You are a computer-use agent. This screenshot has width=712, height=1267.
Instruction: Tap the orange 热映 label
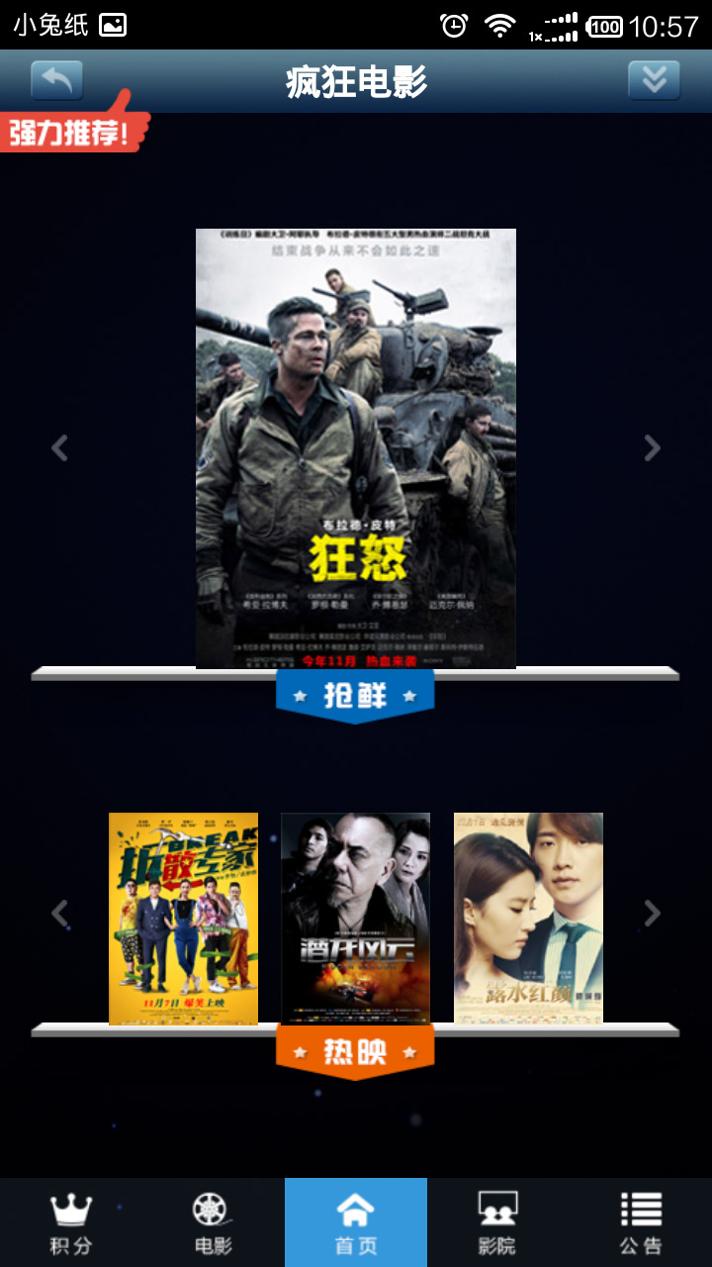click(x=355, y=1052)
